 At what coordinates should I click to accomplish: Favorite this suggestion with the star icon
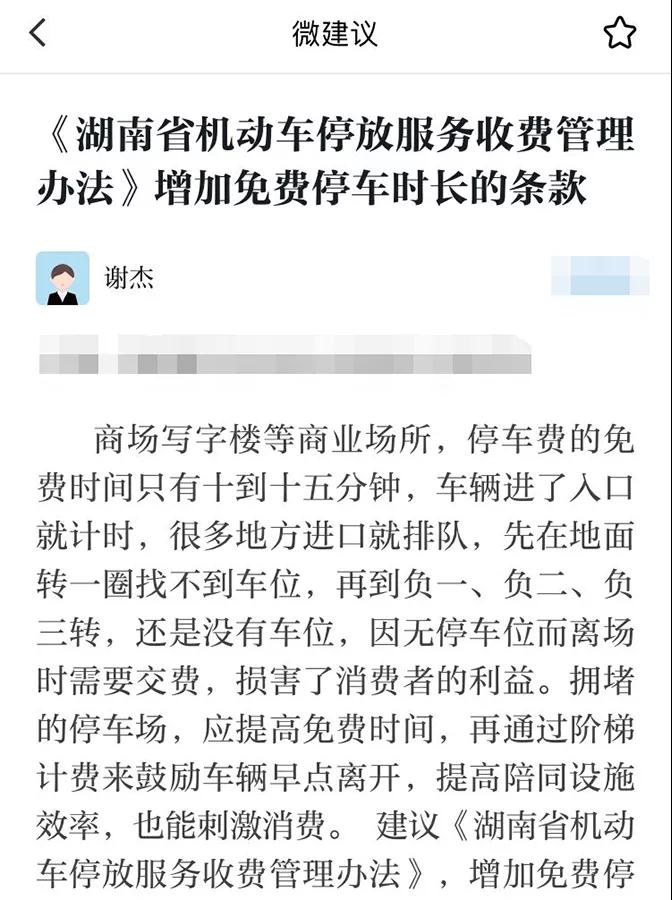point(620,34)
